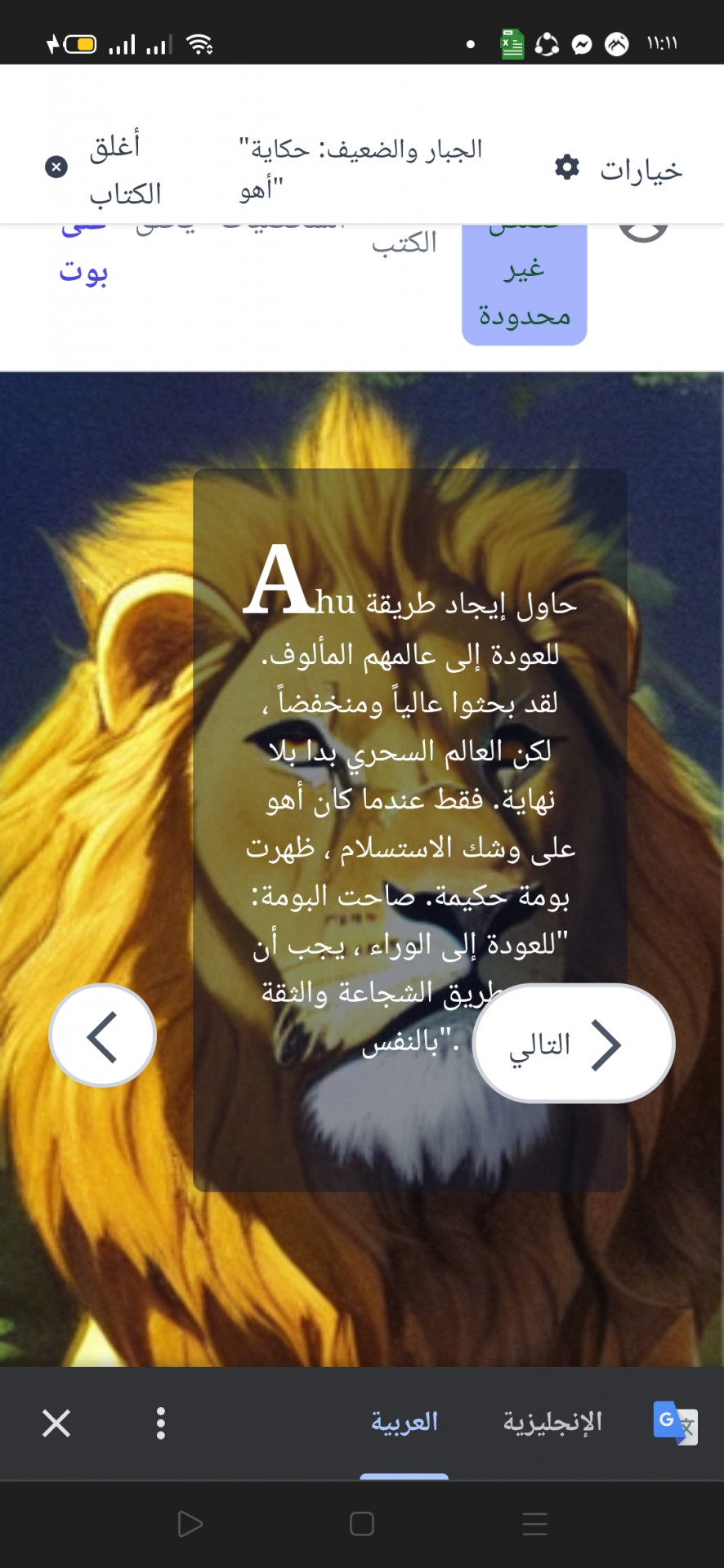Switch translation to العربية
The height and width of the screenshot is (1568, 724).
click(404, 1422)
